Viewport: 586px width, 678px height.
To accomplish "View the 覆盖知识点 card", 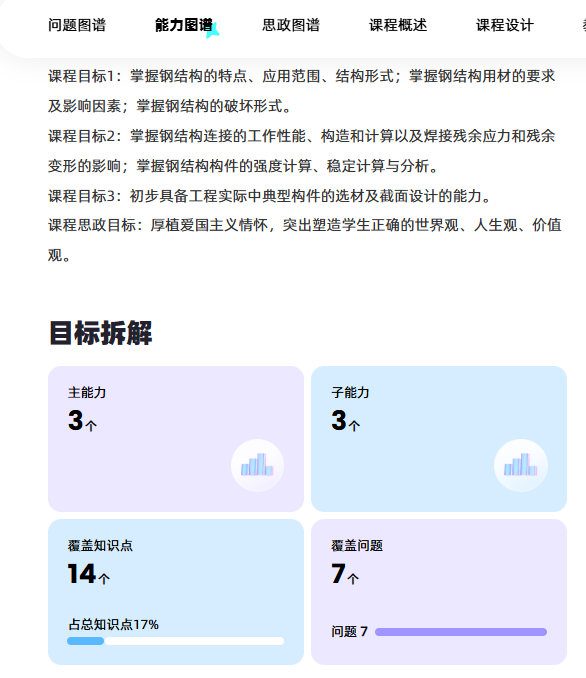I will click(x=176, y=592).
